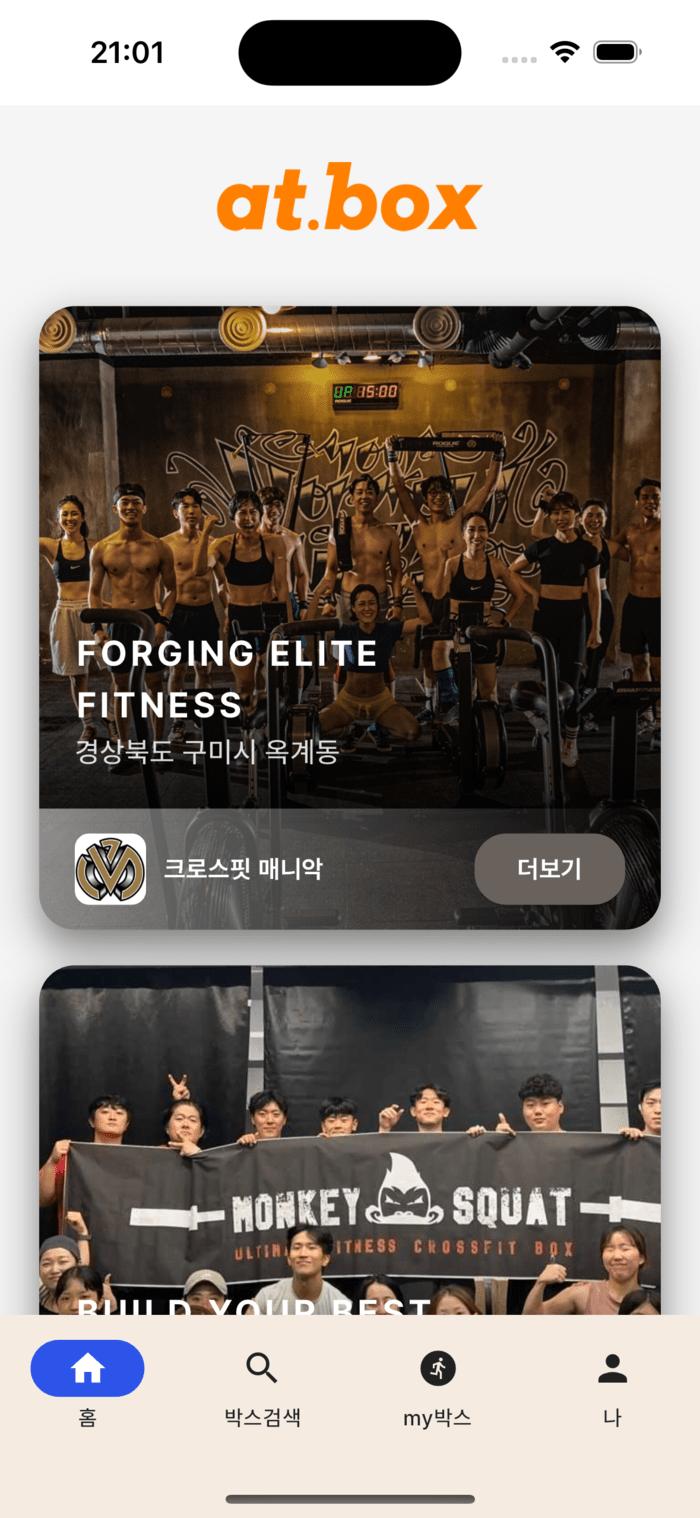This screenshot has width=700, height=1518.
Task: Open the my박스 tab
Action: point(437,1383)
